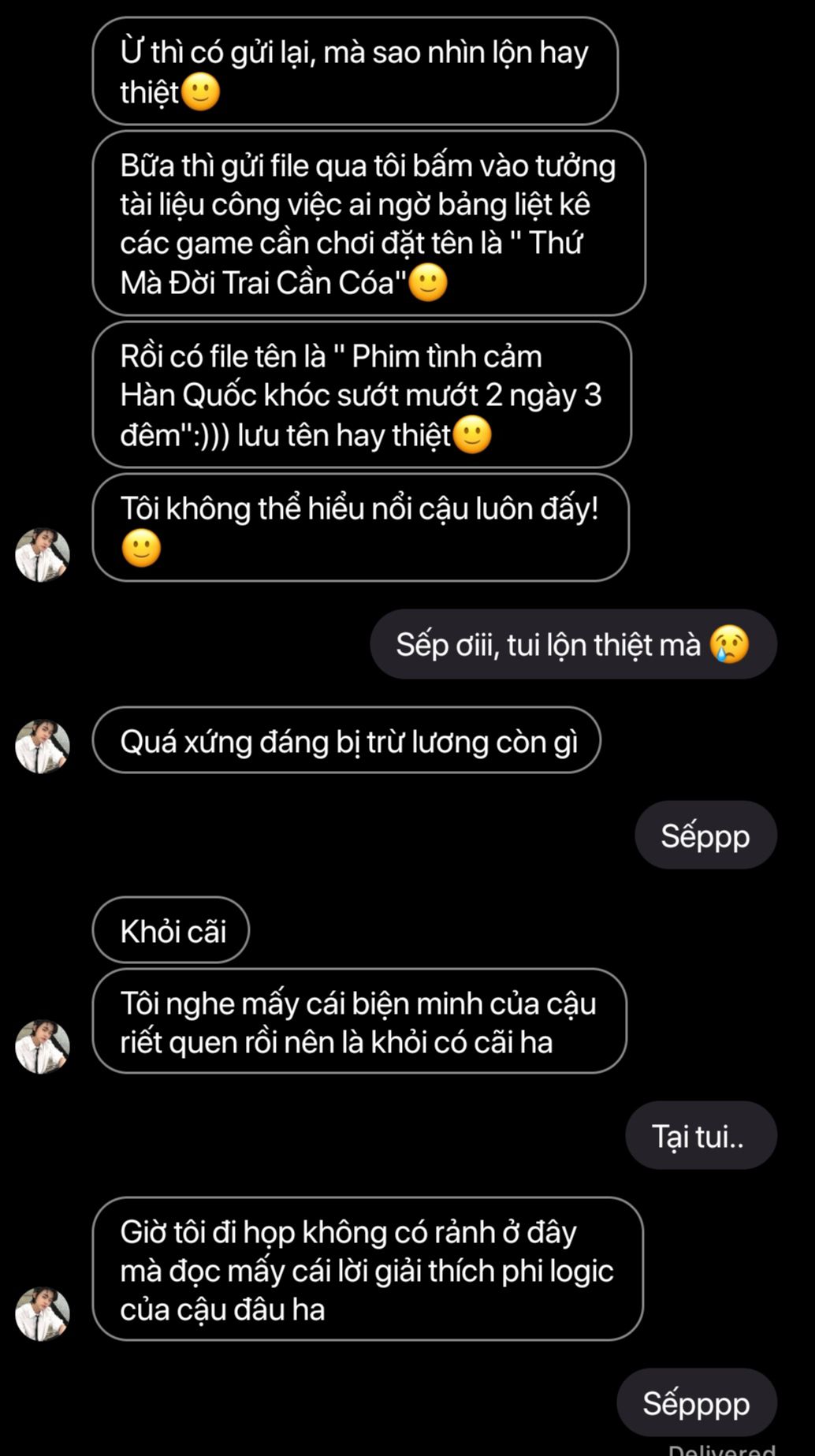Open avatar beside "Tôi nghe mấy cái biện minh" message
This screenshot has width=815, height=1456.
pyautogui.click(x=43, y=1047)
